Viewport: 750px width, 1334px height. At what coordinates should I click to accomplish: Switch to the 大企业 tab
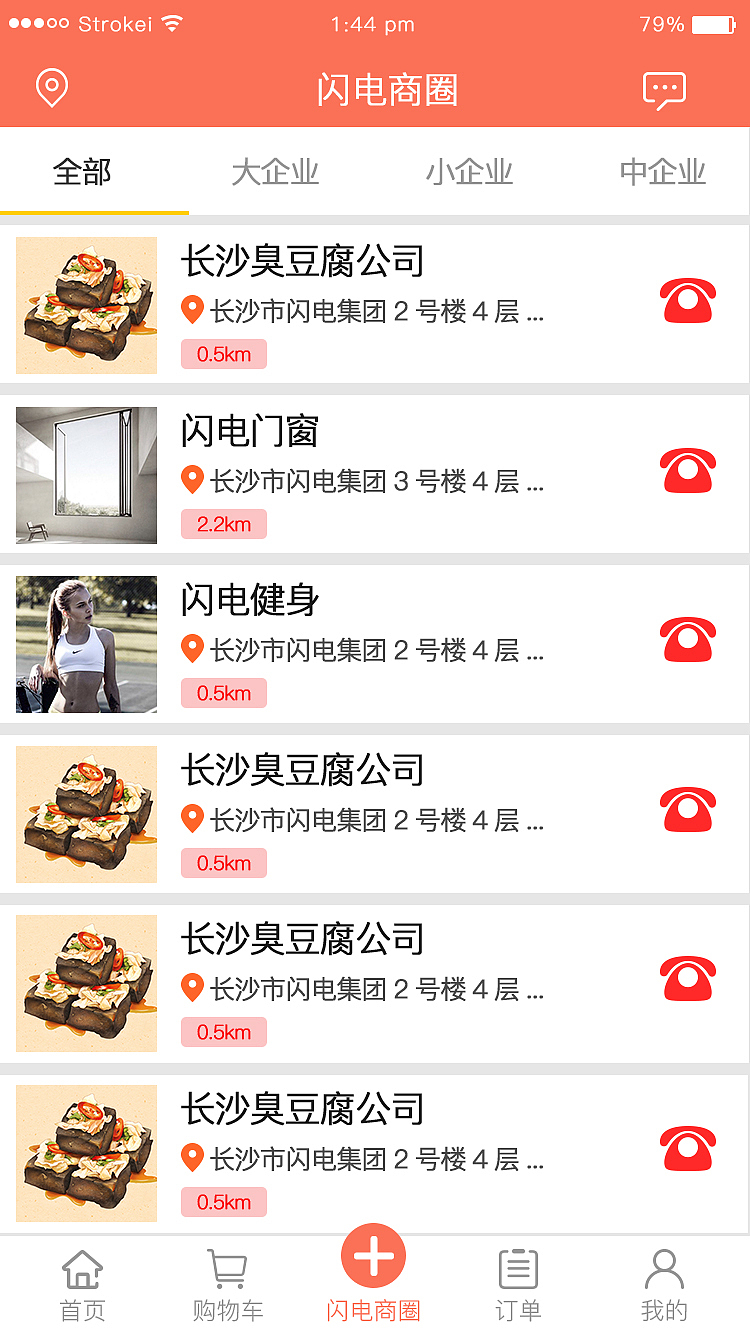click(x=276, y=171)
